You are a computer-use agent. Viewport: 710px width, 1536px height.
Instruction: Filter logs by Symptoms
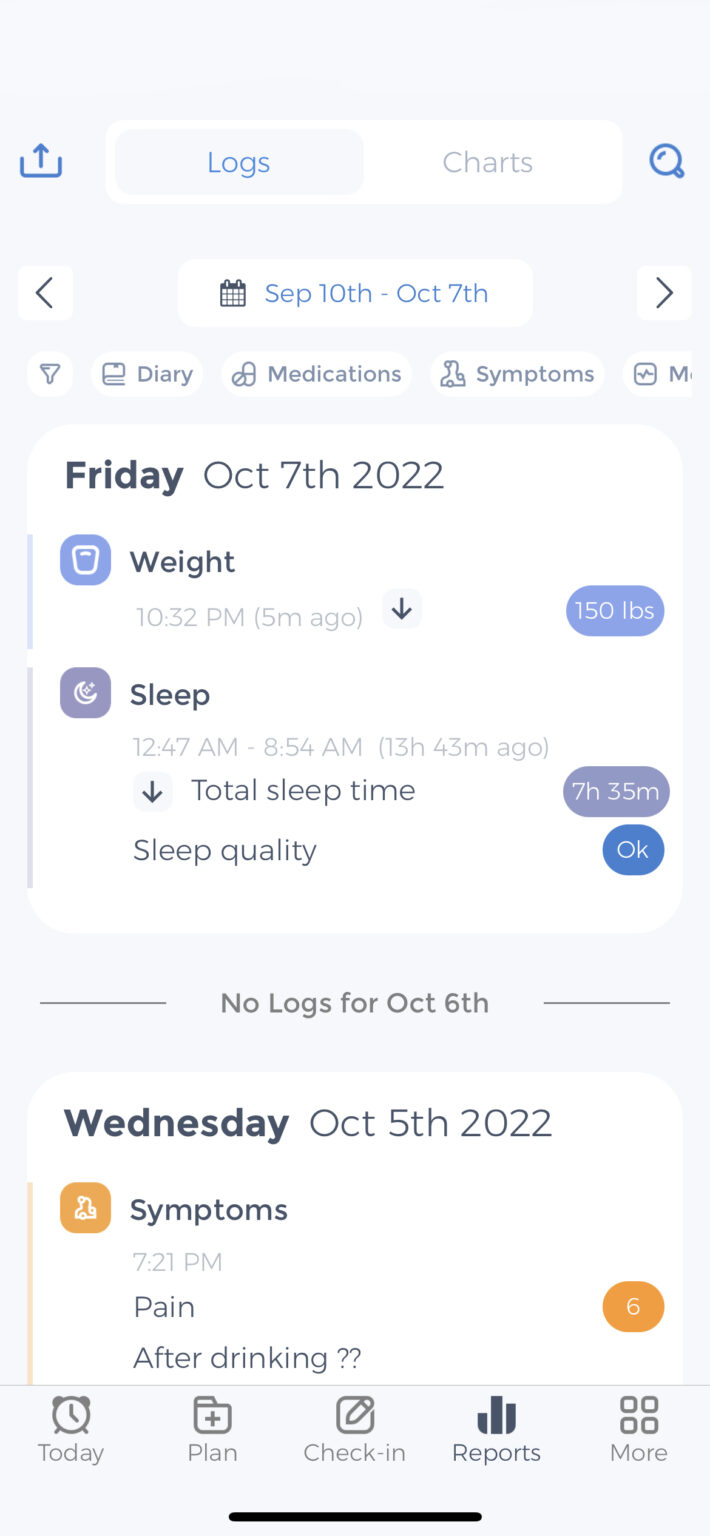(517, 374)
